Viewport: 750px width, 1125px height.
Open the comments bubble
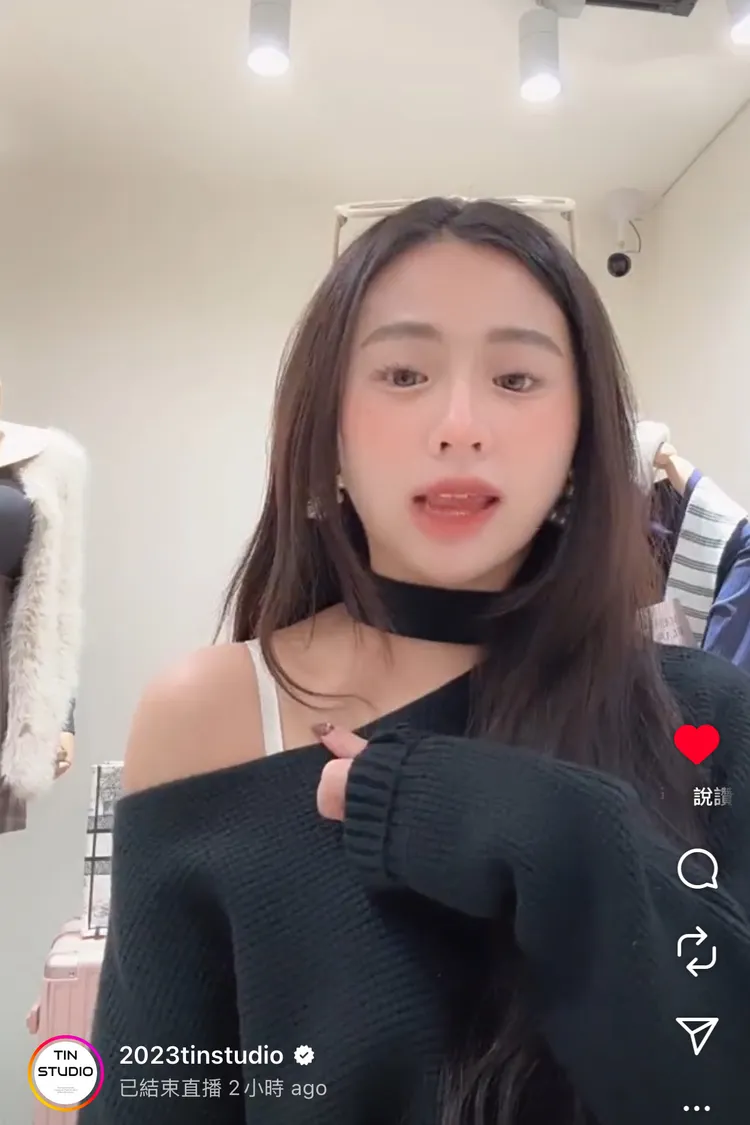pos(698,869)
